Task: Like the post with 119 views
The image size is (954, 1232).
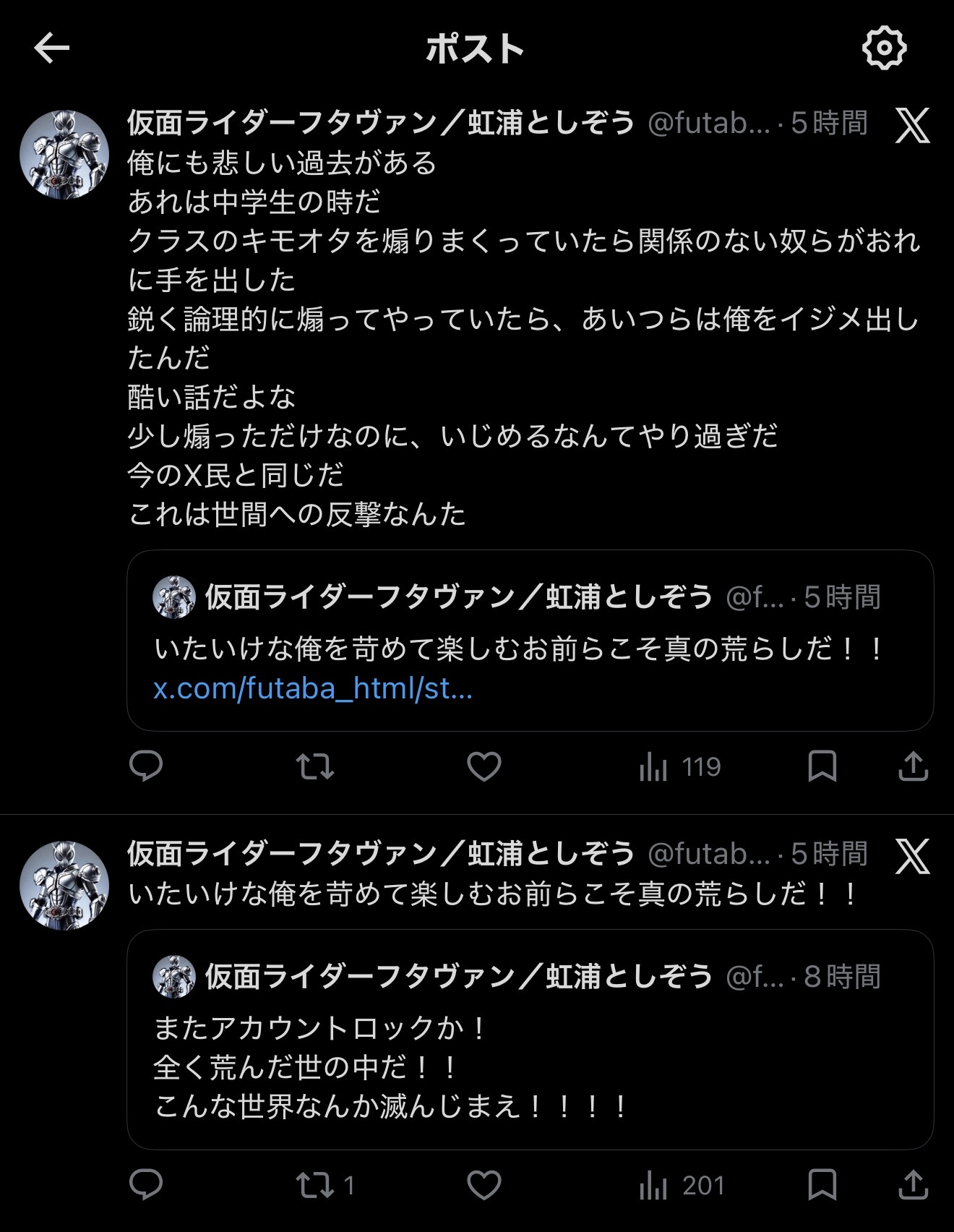Action: (x=484, y=766)
